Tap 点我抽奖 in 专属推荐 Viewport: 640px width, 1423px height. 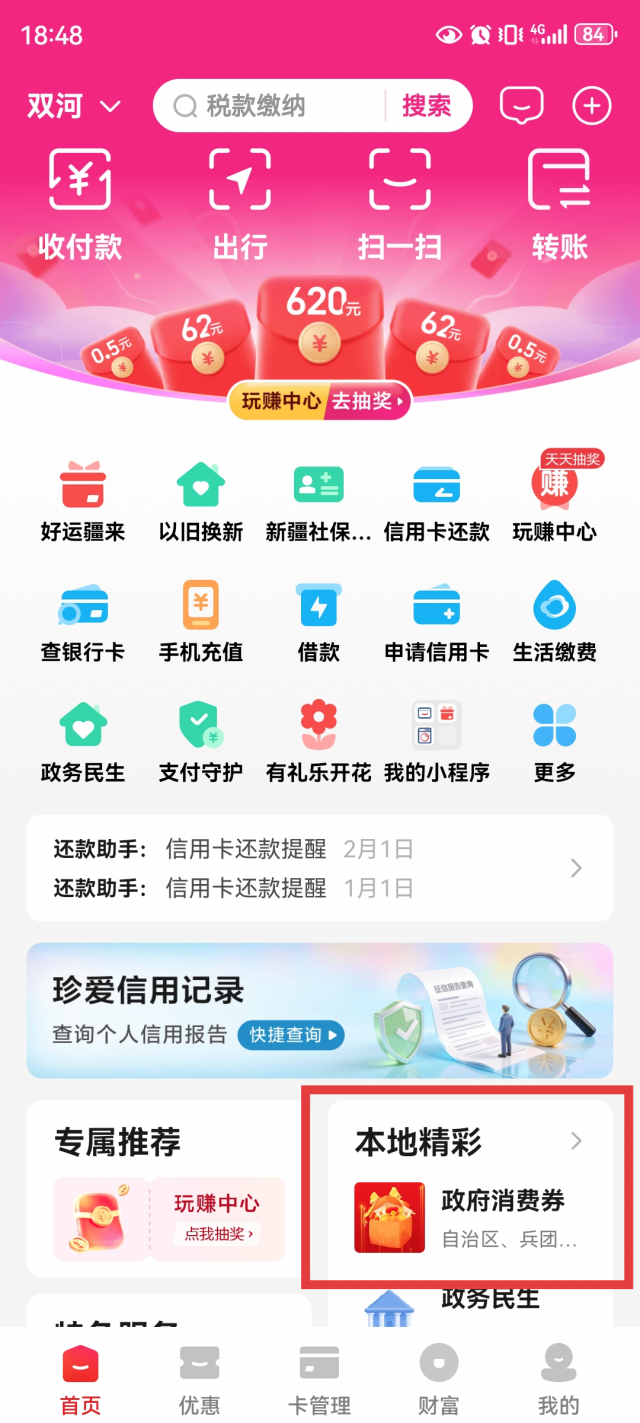(216, 1234)
